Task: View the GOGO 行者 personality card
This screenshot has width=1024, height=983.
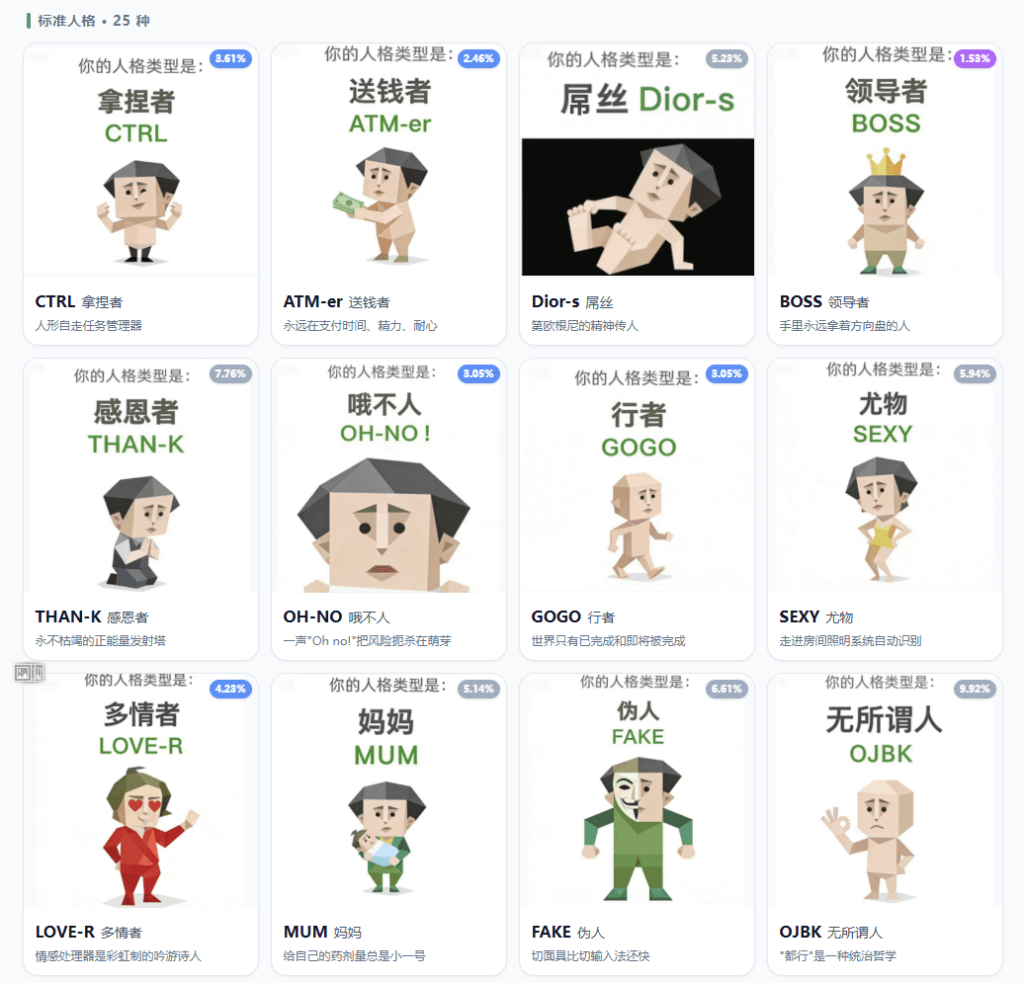Action: [637, 510]
